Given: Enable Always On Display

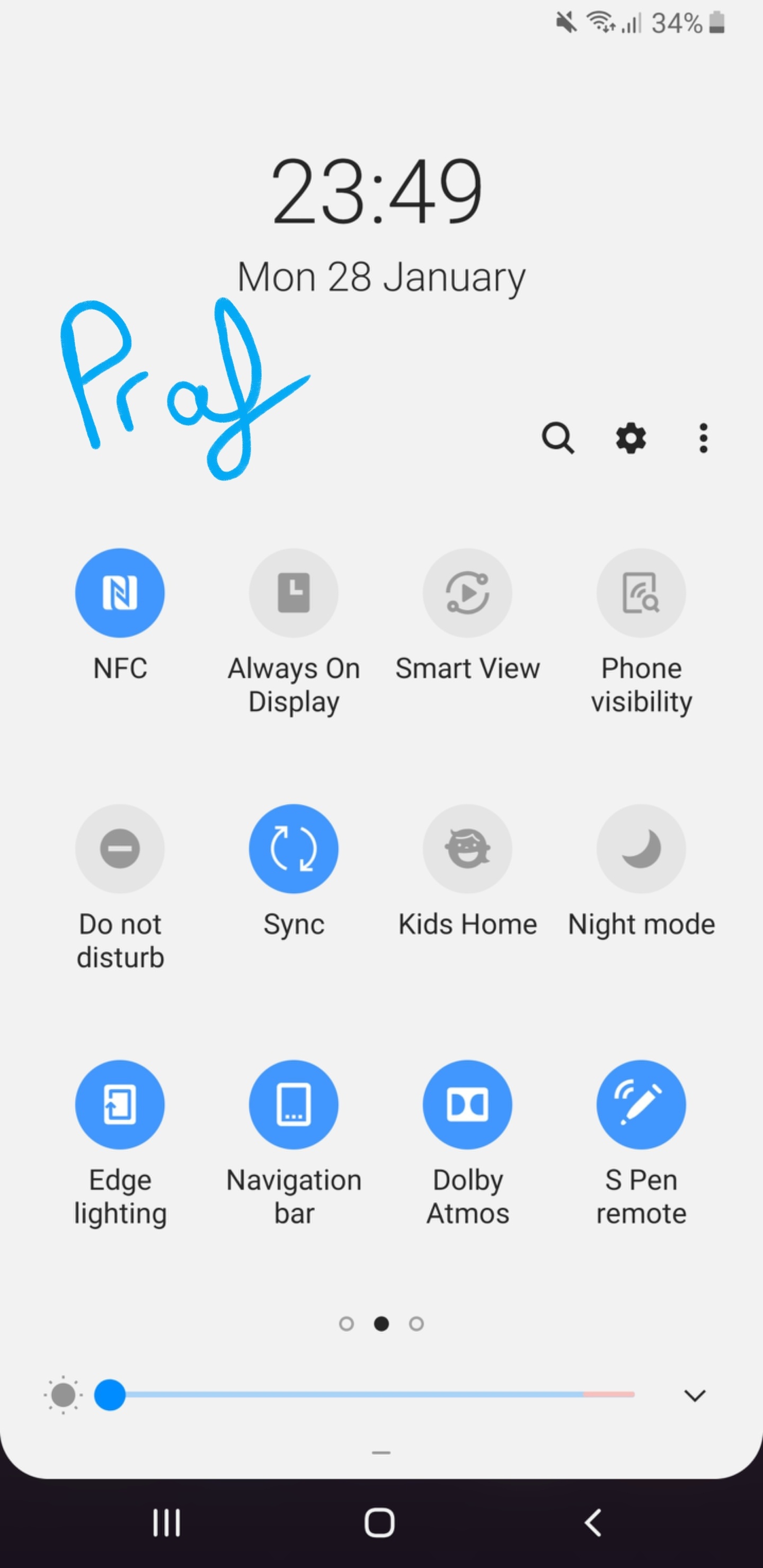Looking at the screenshot, I should (x=294, y=593).
